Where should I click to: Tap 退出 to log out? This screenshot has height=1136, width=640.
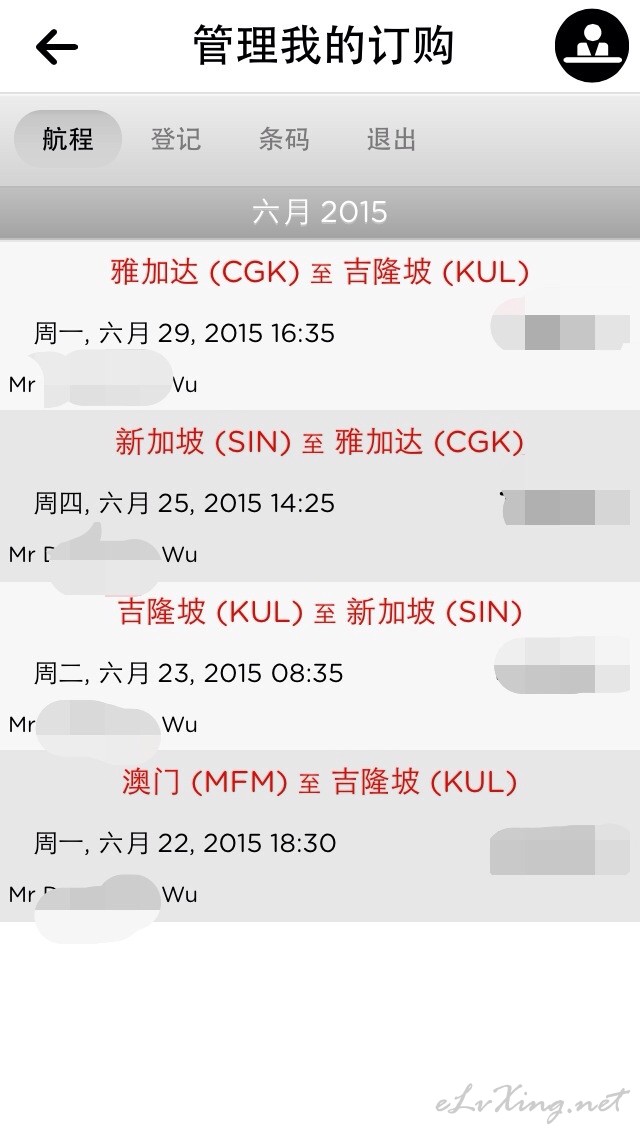(391, 138)
